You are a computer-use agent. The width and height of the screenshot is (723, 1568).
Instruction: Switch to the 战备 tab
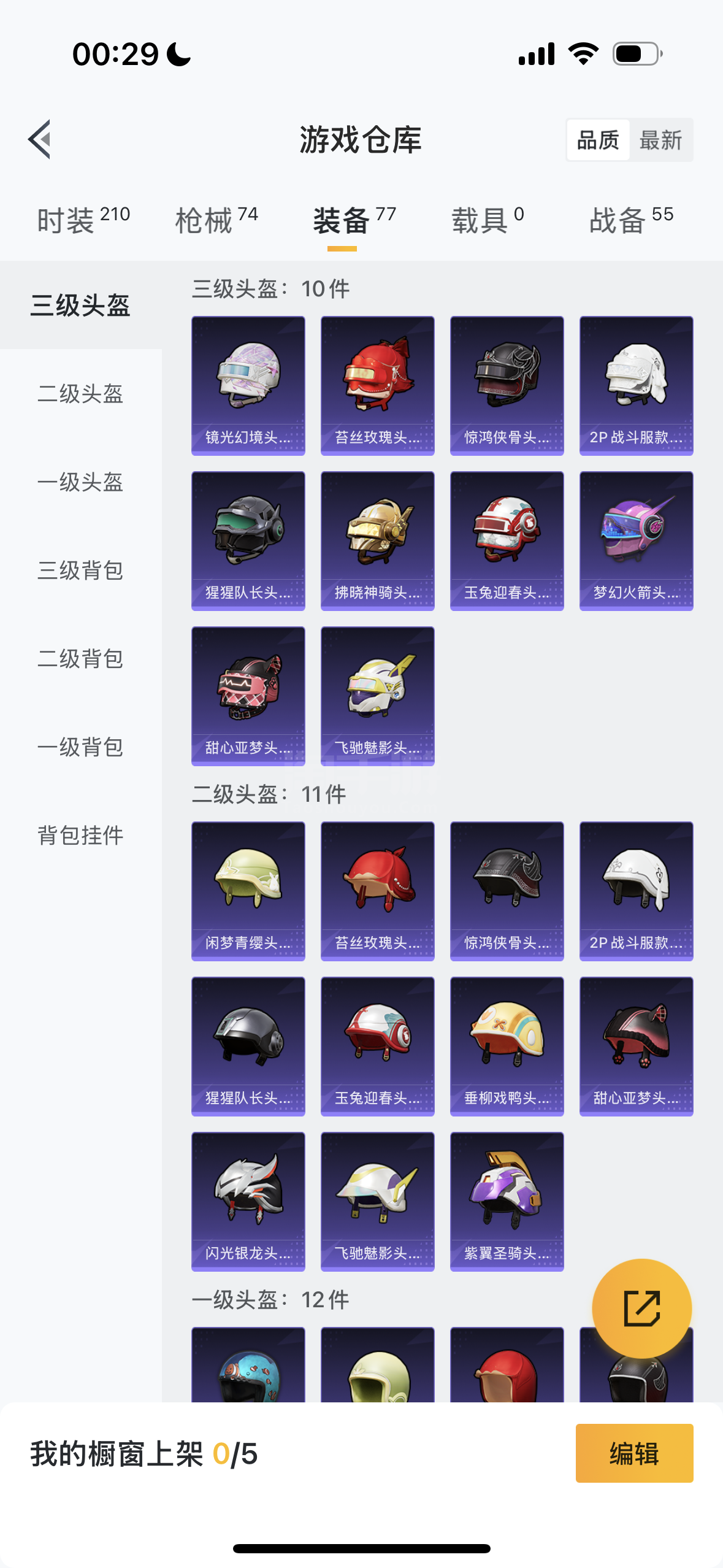tap(631, 220)
